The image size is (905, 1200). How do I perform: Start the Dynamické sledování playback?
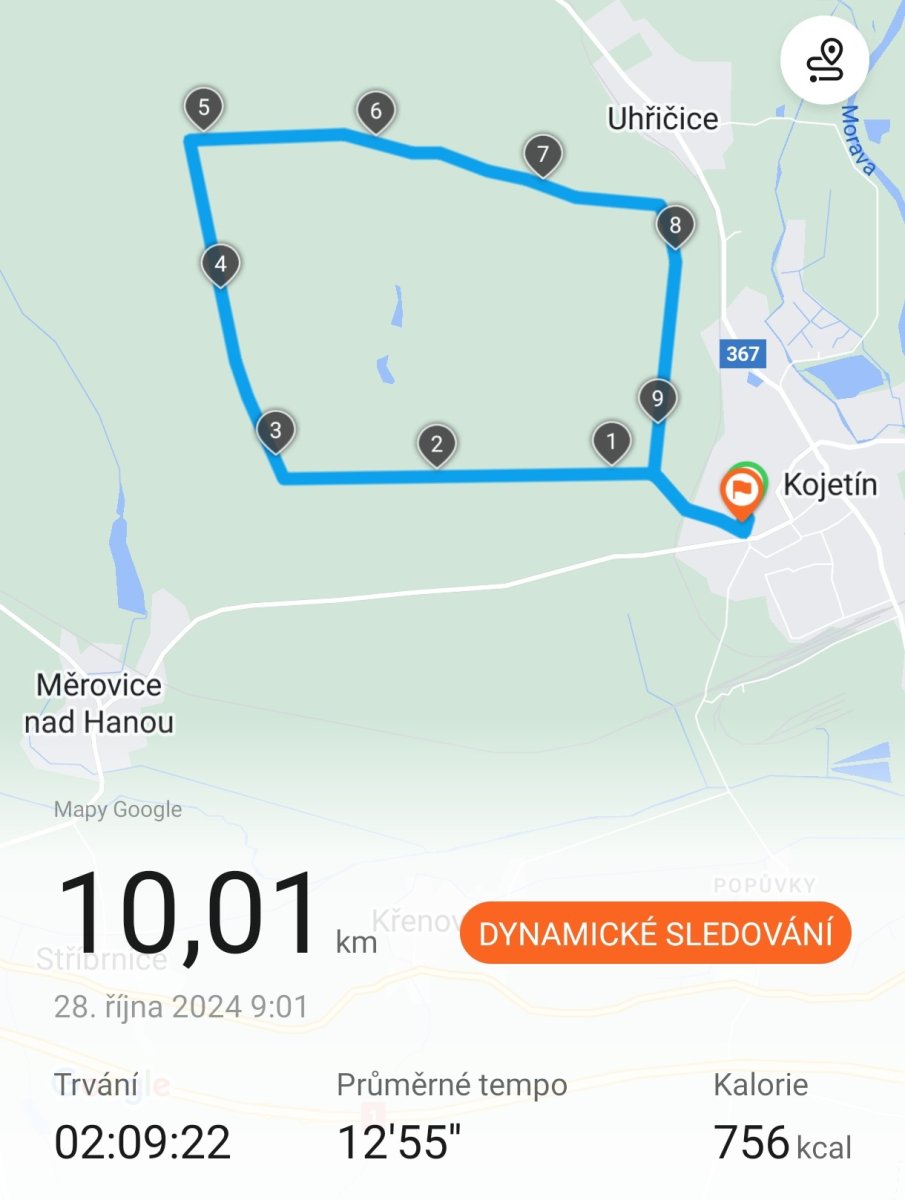point(655,934)
